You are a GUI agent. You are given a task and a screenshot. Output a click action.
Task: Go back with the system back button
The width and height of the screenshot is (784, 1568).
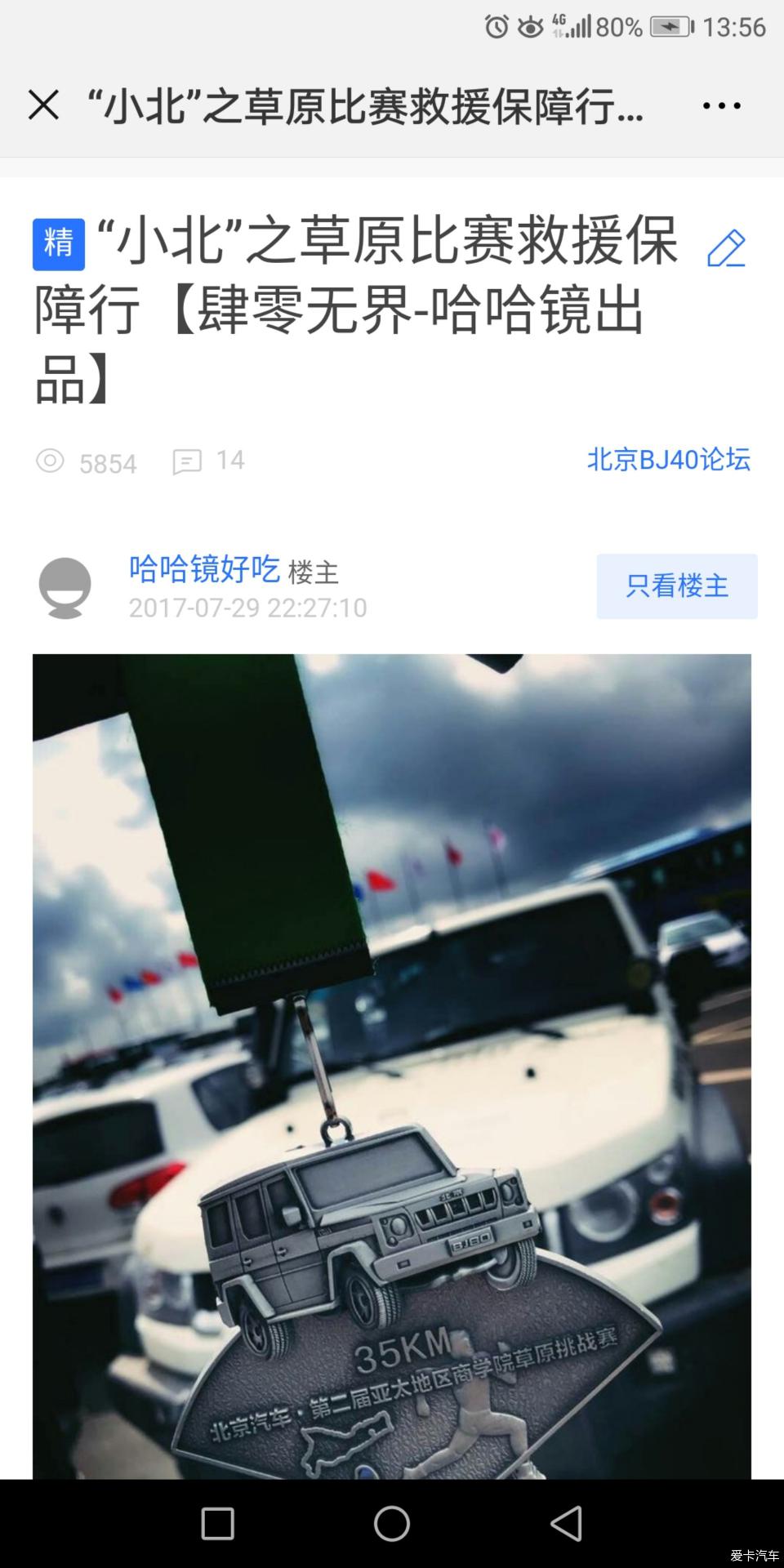click(565, 1523)
